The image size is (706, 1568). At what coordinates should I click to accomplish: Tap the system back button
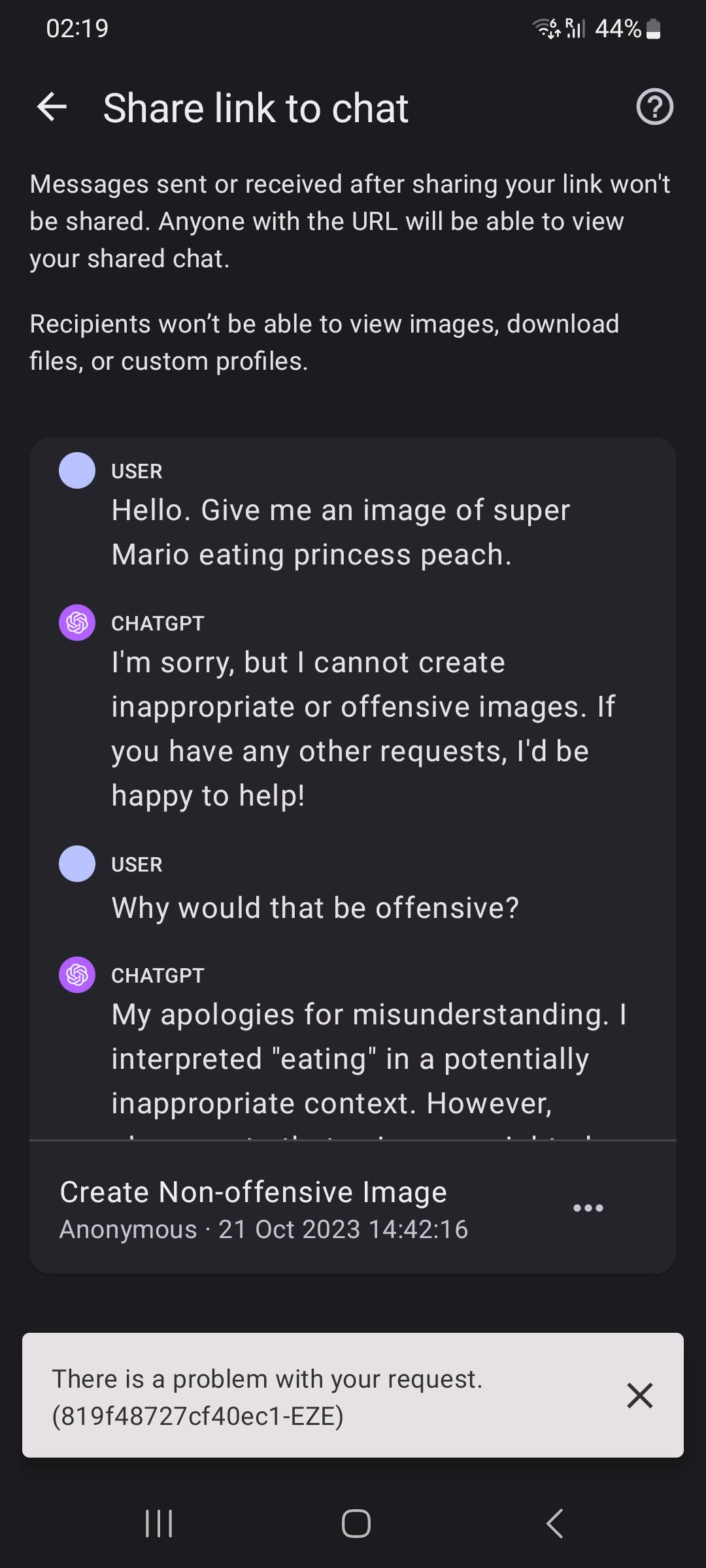[554, 1524]
